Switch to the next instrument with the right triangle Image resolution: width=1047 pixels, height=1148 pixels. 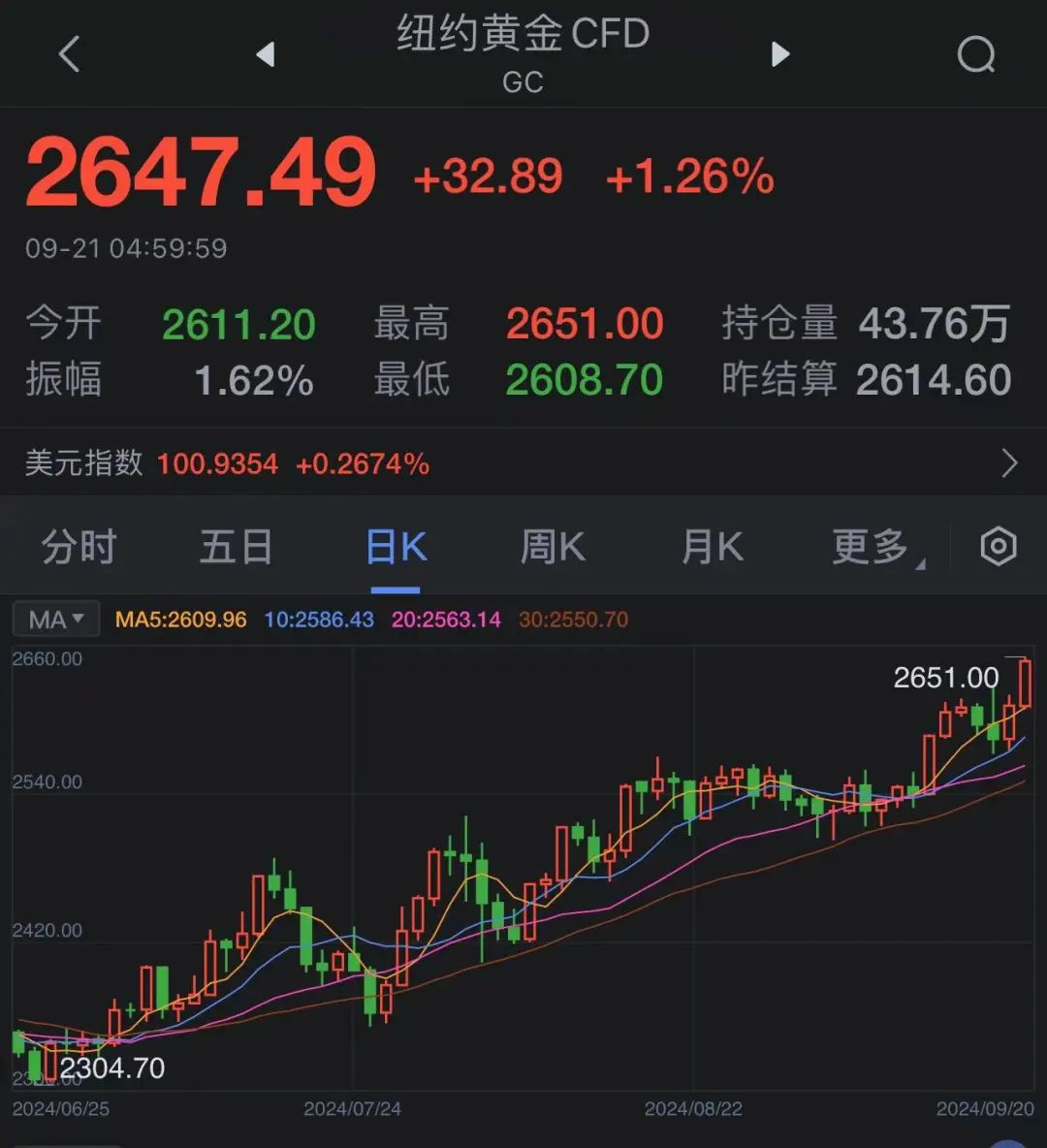point(780,54)
